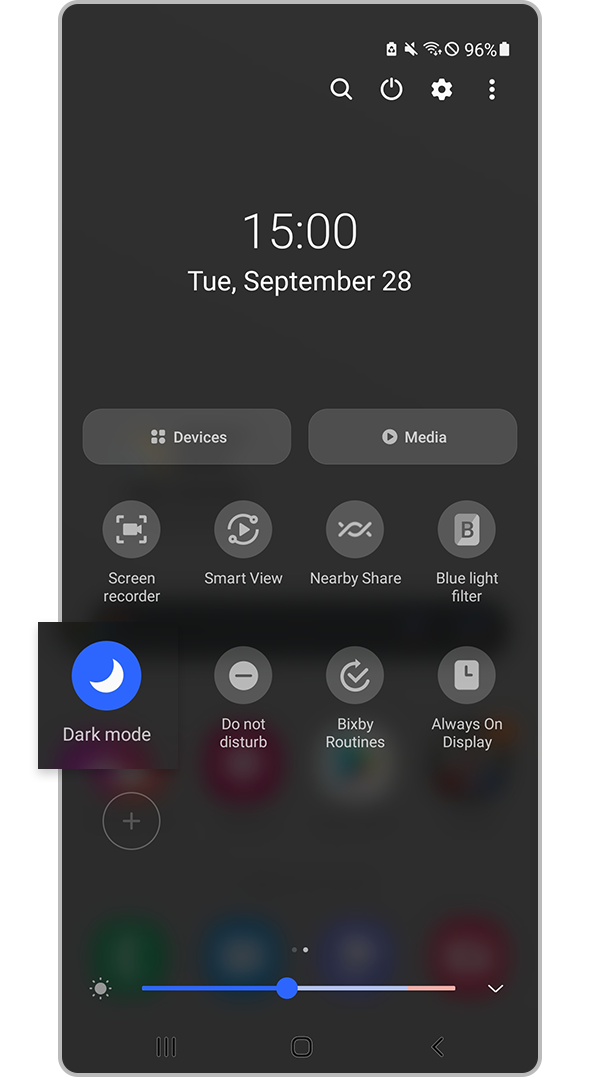This screenshot has width=600, height=1077.
Task: Open the power menu icon
Action: tap(391, 90)
